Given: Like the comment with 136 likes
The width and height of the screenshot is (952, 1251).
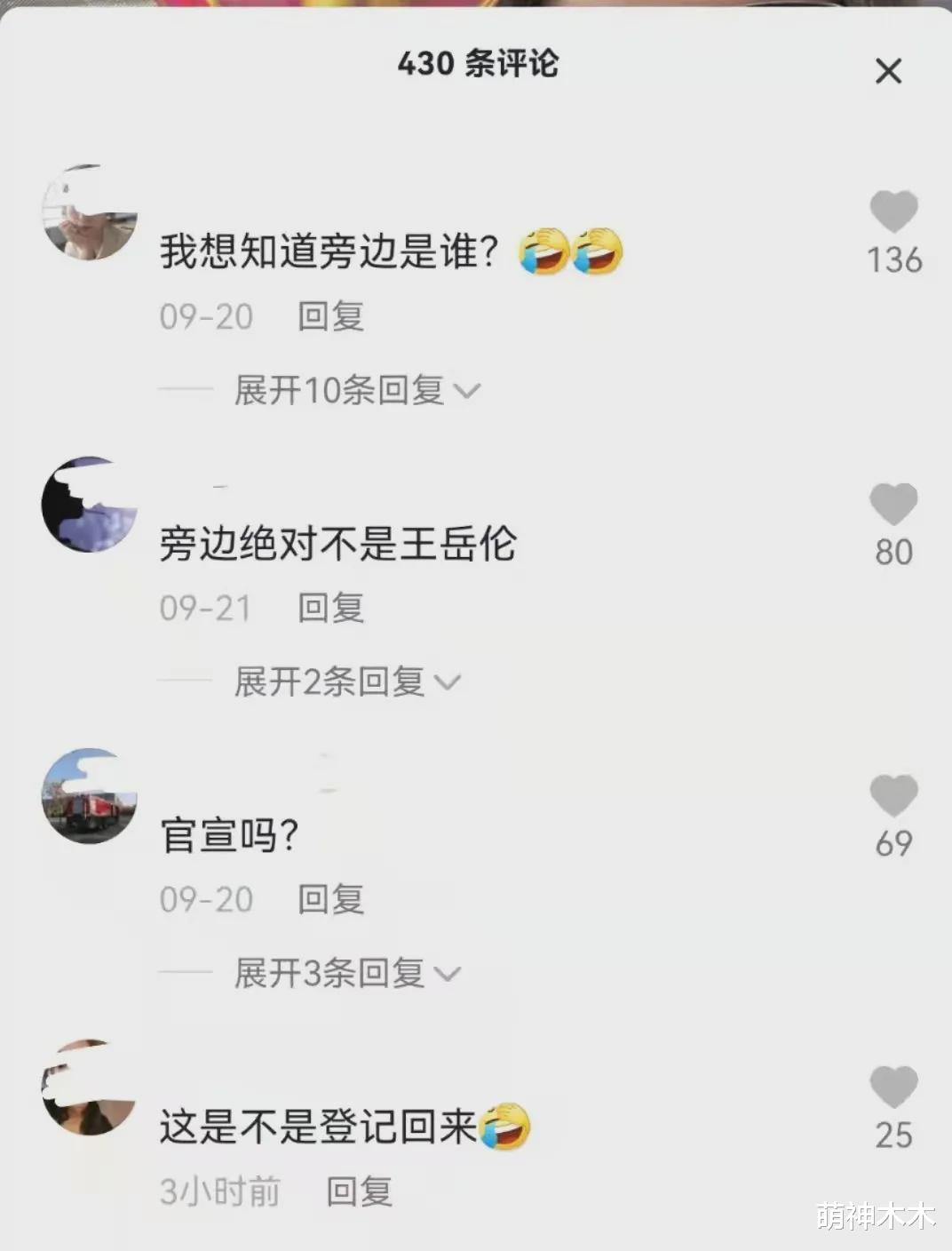Looking at the screenshot, I should pos(892,211).
